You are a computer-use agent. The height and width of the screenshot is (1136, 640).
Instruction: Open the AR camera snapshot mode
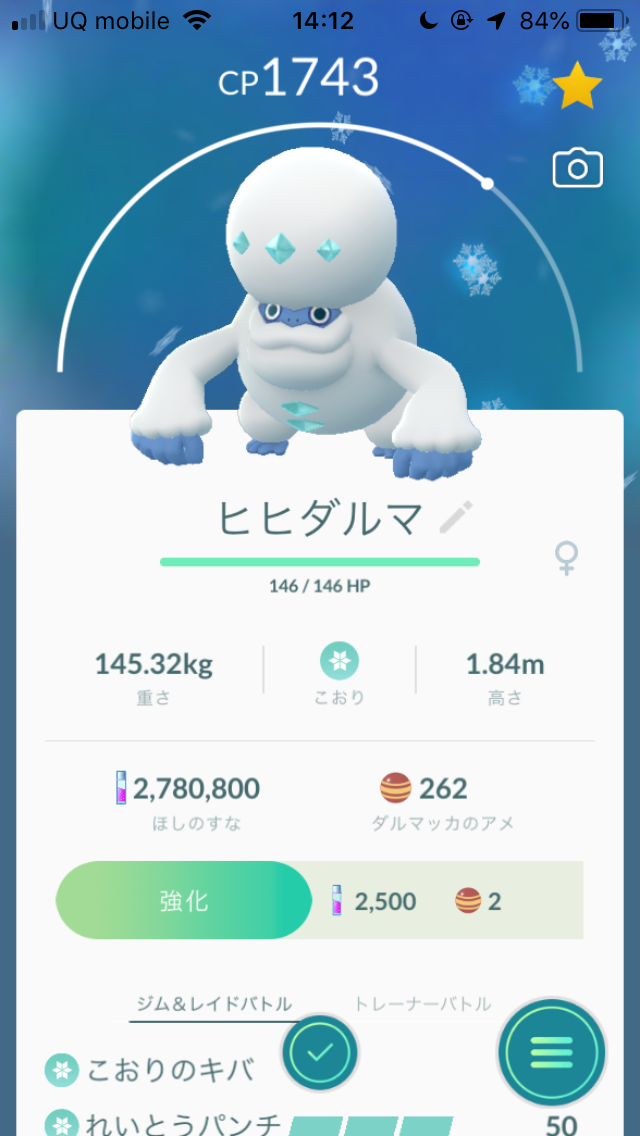[x=577, y=169]
